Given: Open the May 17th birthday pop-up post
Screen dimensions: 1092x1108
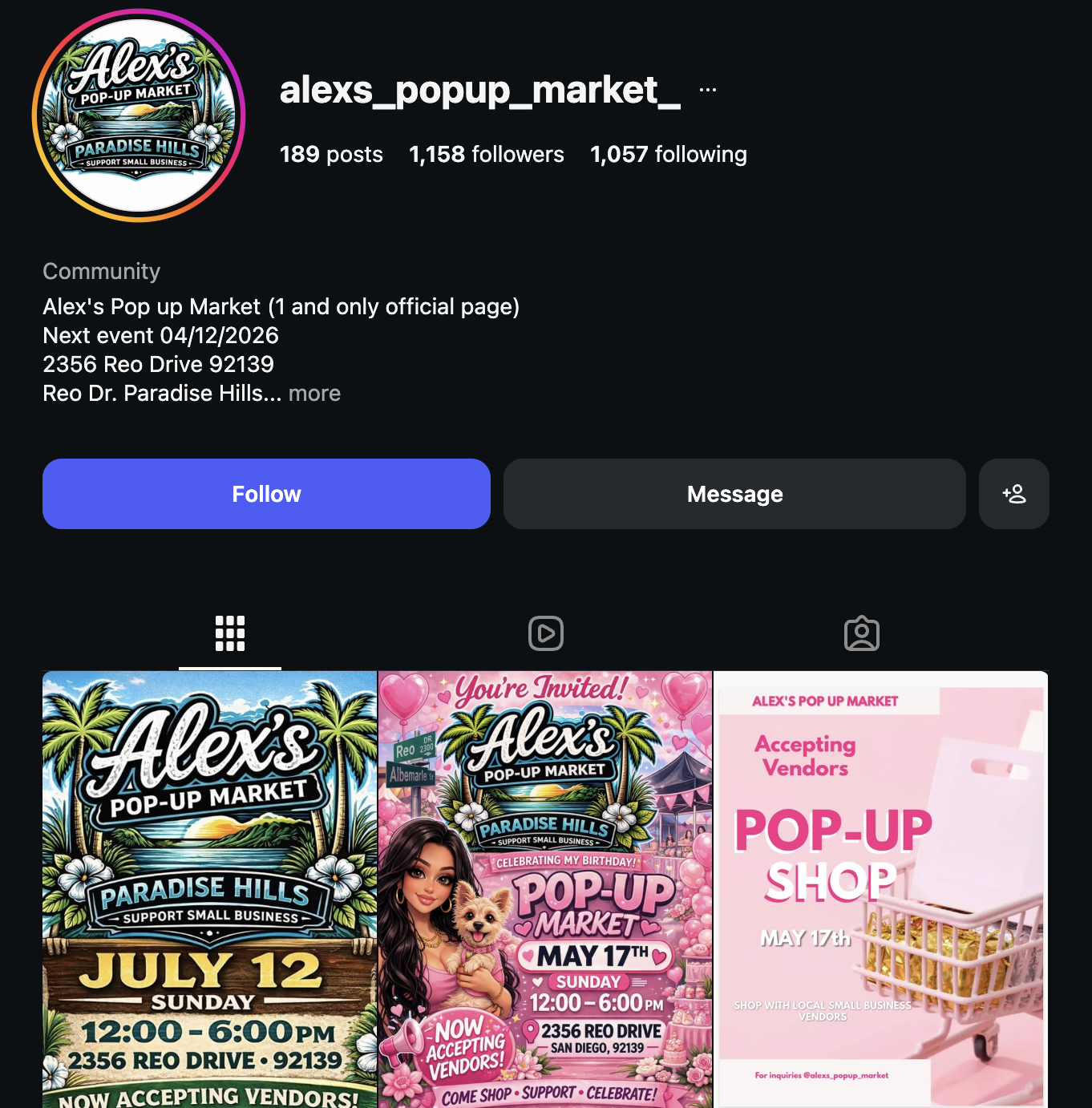Looking at the screenshot, I should click(x=544, y=890).
